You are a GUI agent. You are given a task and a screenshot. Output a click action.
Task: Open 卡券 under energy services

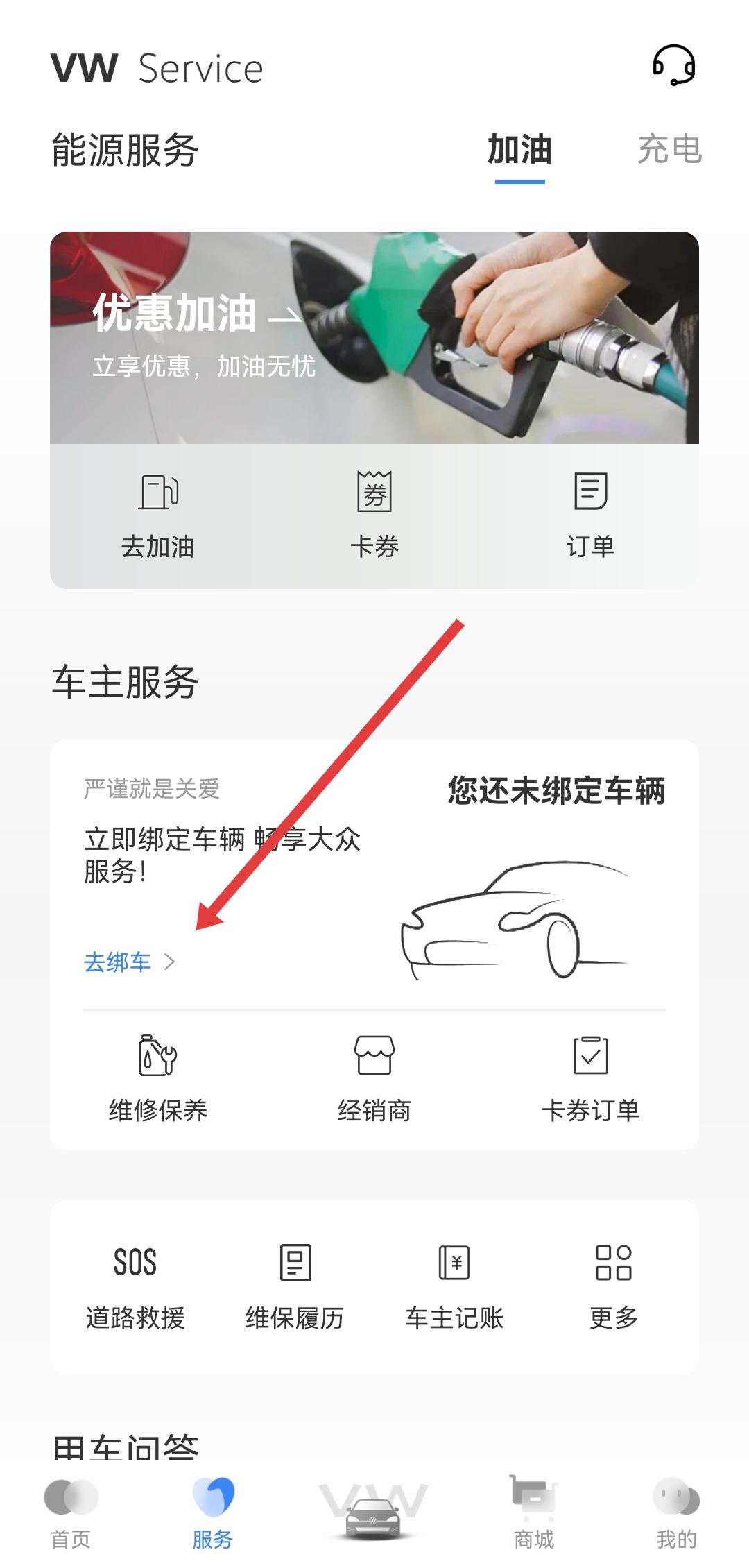point(374,515)
